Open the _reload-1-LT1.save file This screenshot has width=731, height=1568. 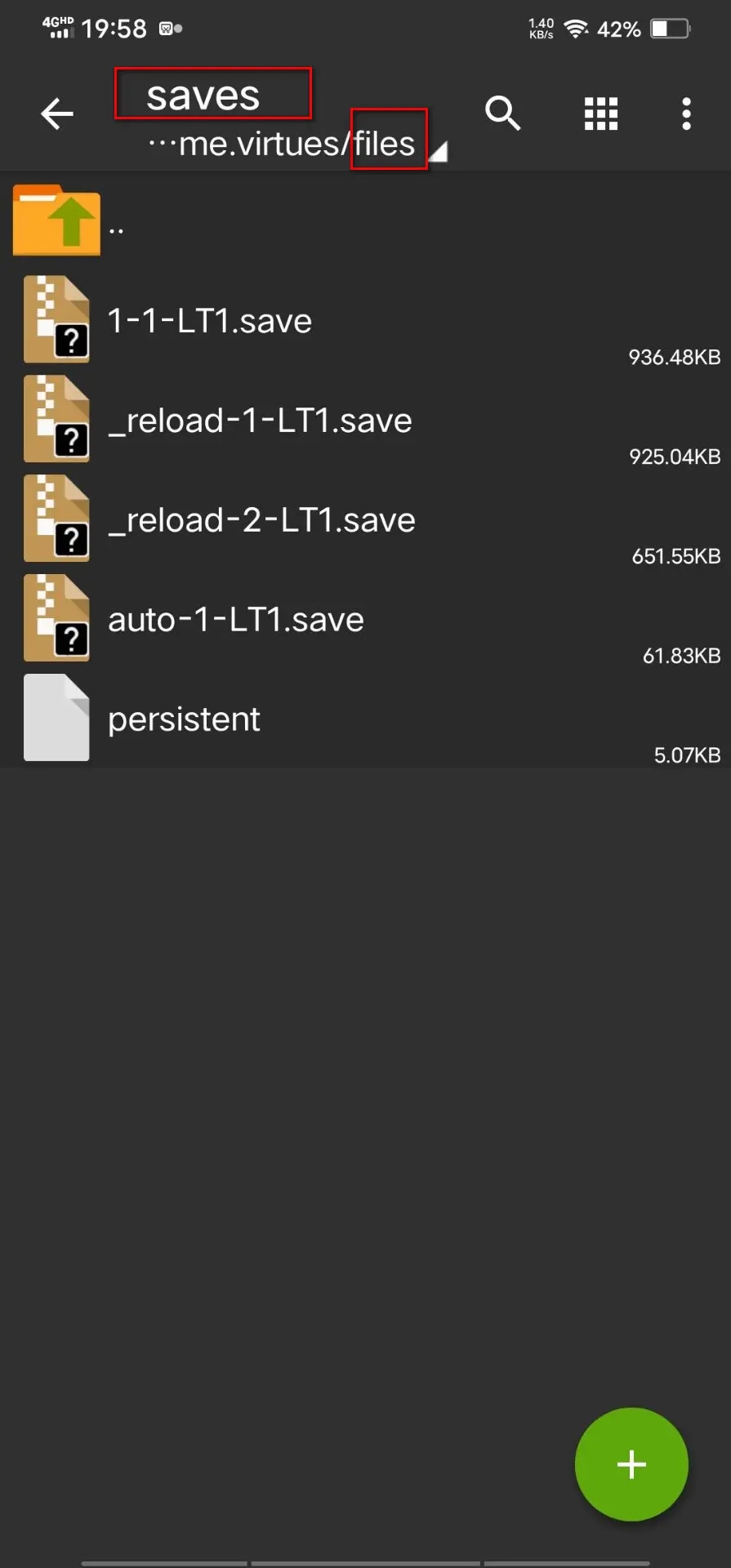(365, 420)
